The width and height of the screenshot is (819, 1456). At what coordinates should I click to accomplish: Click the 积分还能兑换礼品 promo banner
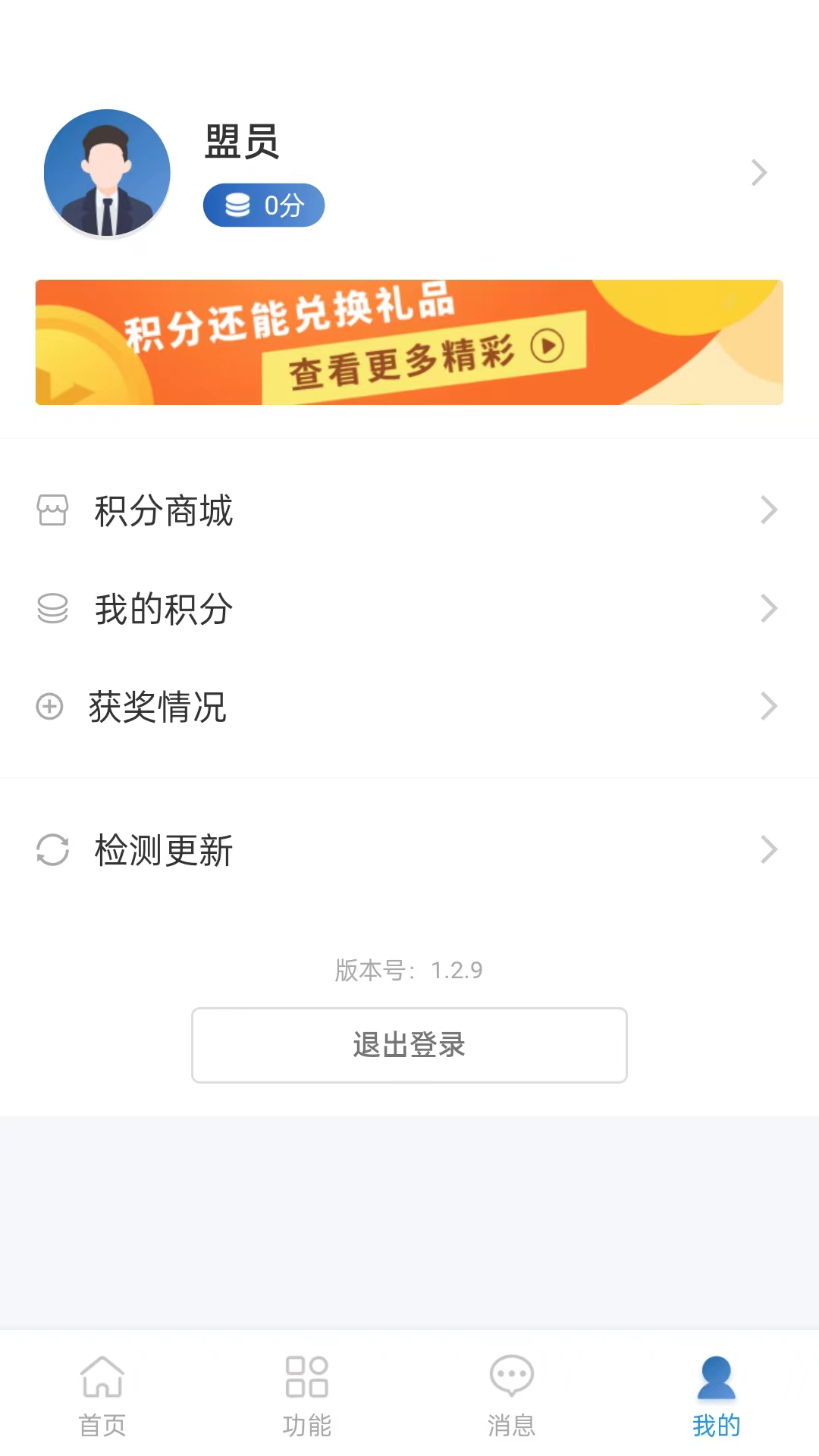pos(409,342)
